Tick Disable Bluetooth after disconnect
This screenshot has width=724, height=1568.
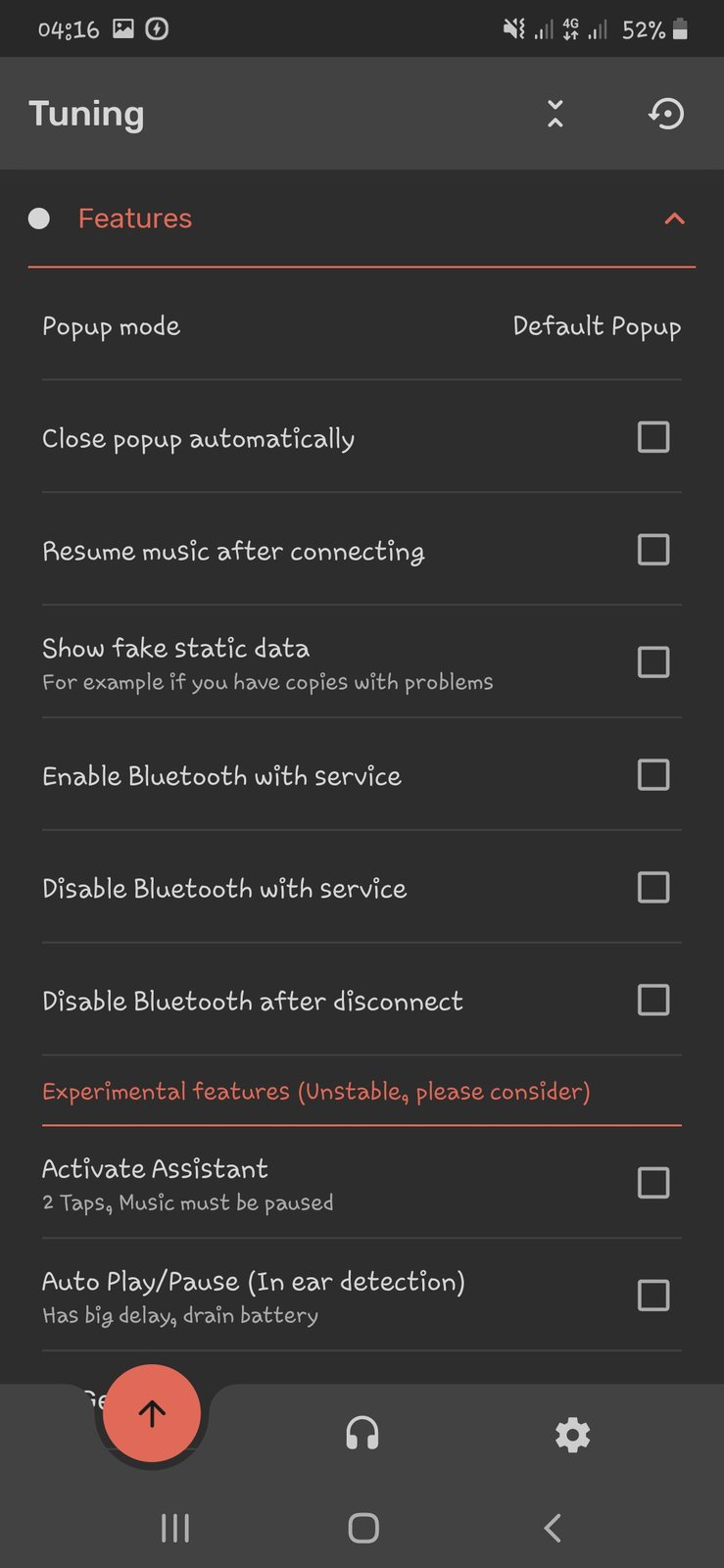click(652, 1001)
